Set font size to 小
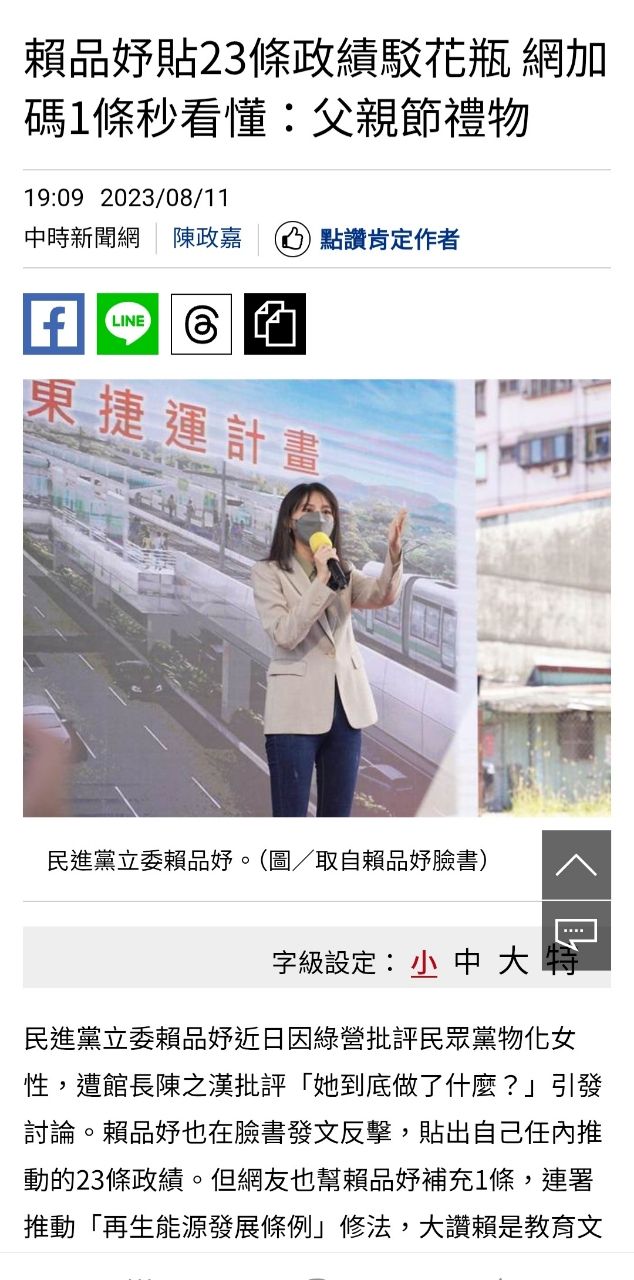 424,962
